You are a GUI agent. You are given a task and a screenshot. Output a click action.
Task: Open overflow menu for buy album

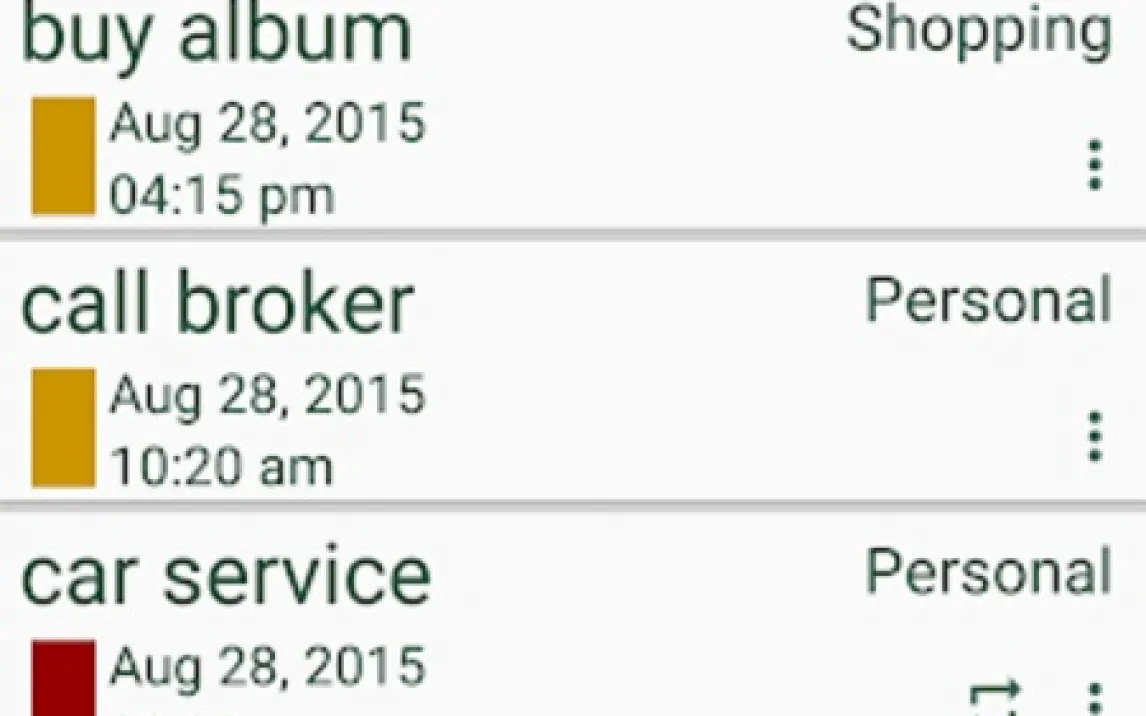pos(1094,165)
